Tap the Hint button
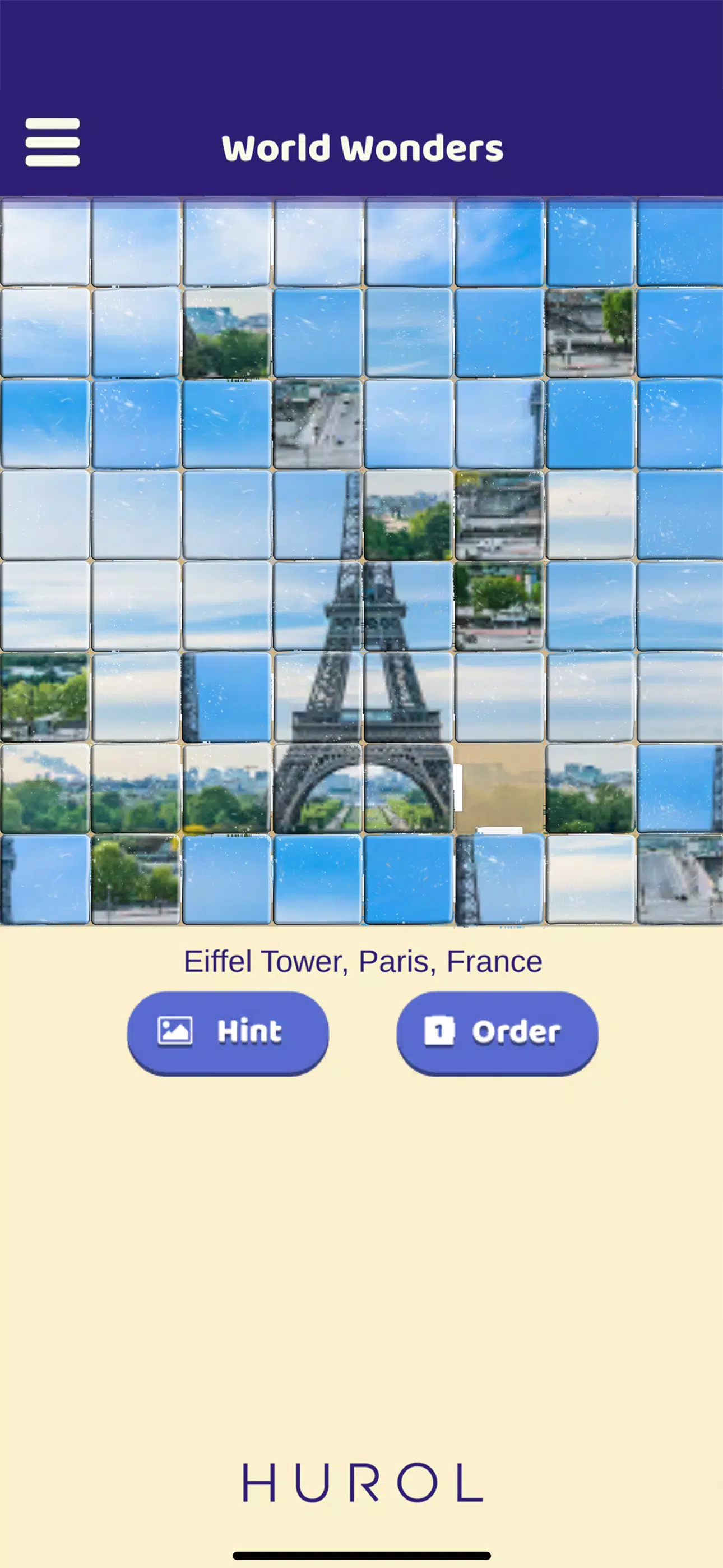 click(x=228, y=1032)
